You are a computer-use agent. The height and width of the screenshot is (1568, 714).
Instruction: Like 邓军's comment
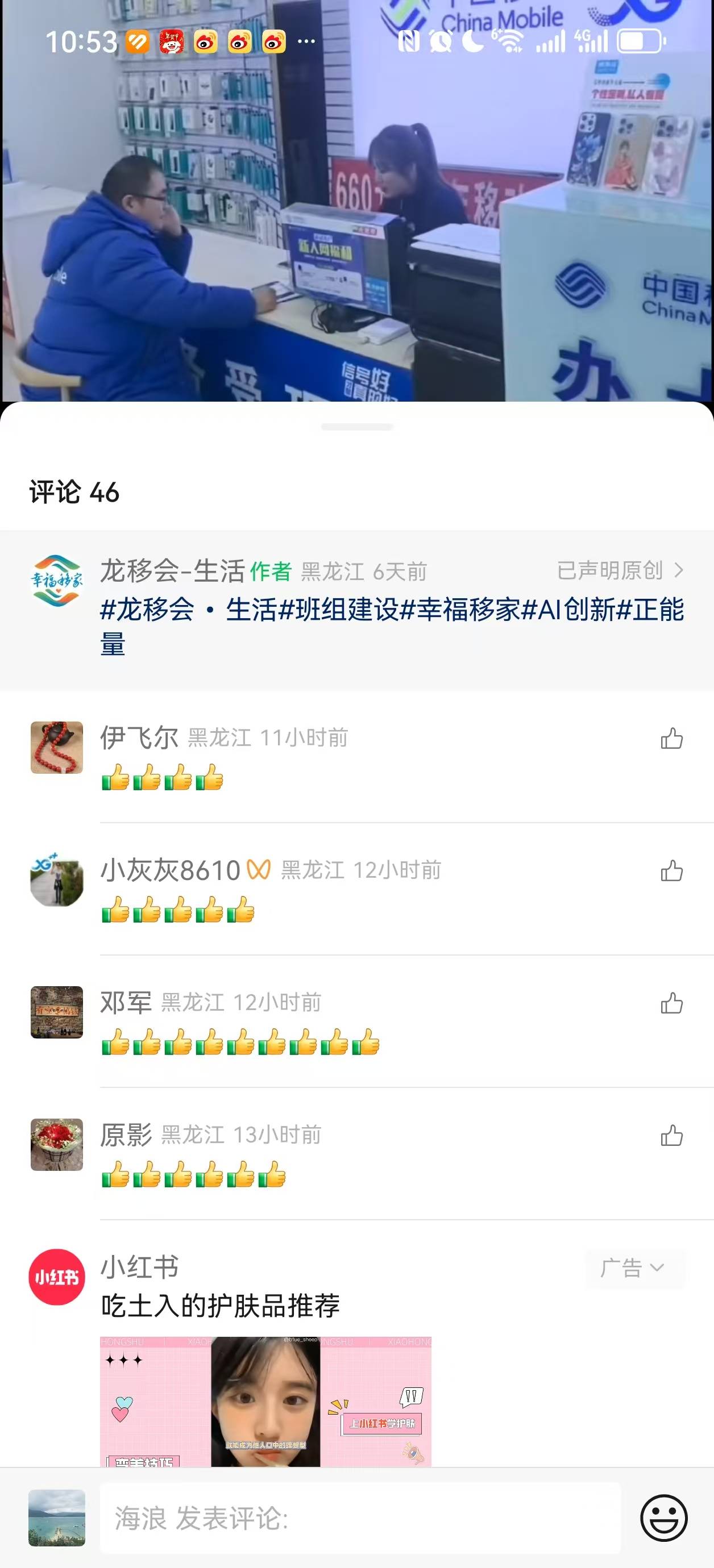(x=671, y=1003)
